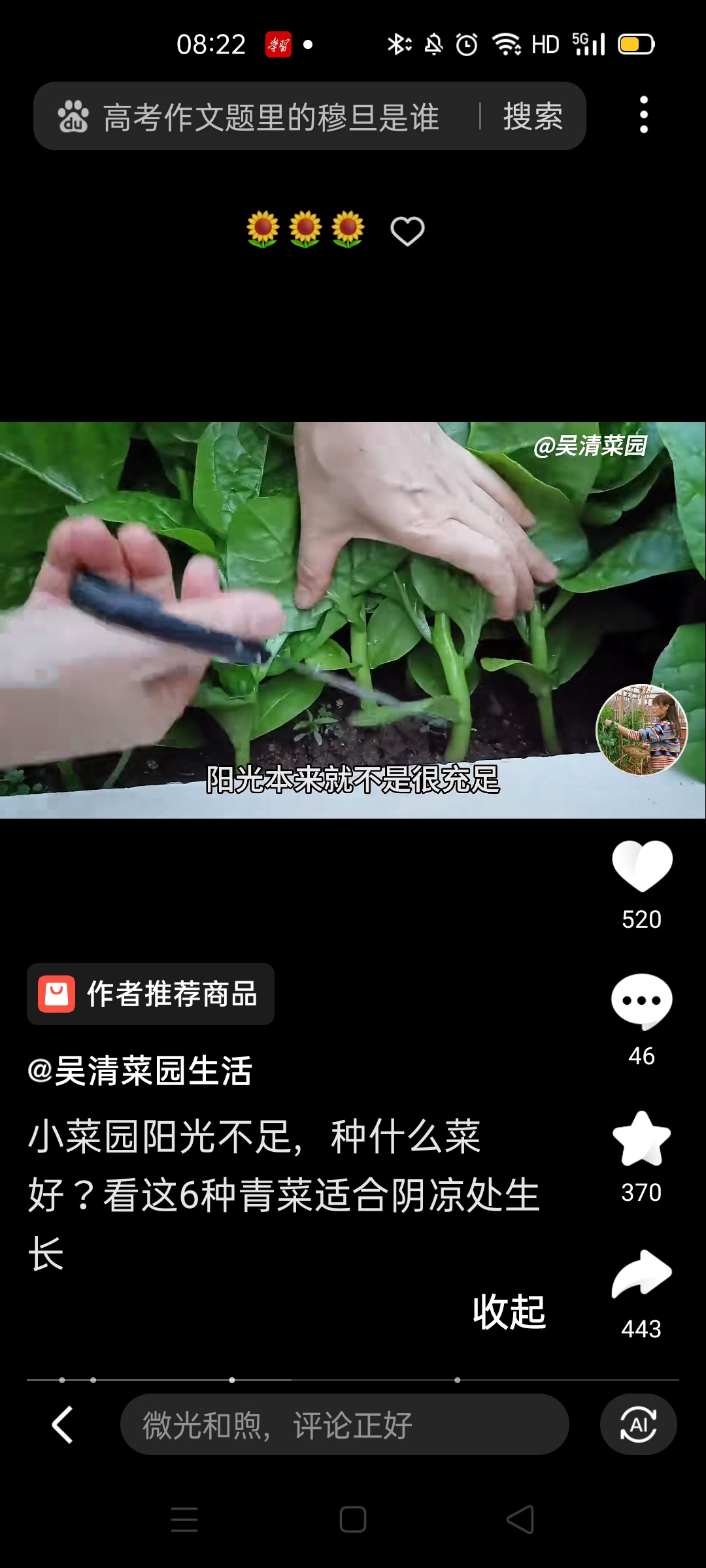Go back with the left arrow
This screenshot has height=1568, width=706.
[63, 1425]
